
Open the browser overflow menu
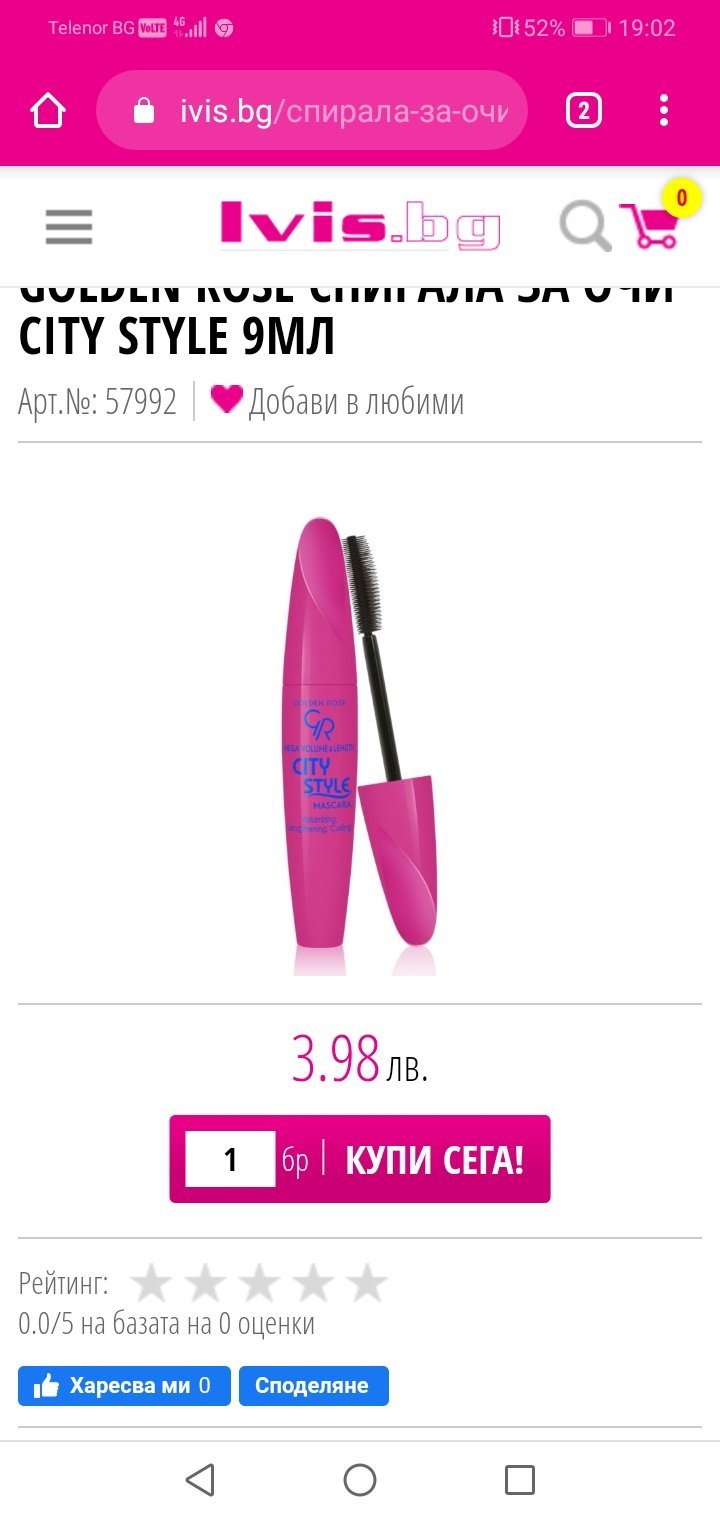[x=664, y=110]
